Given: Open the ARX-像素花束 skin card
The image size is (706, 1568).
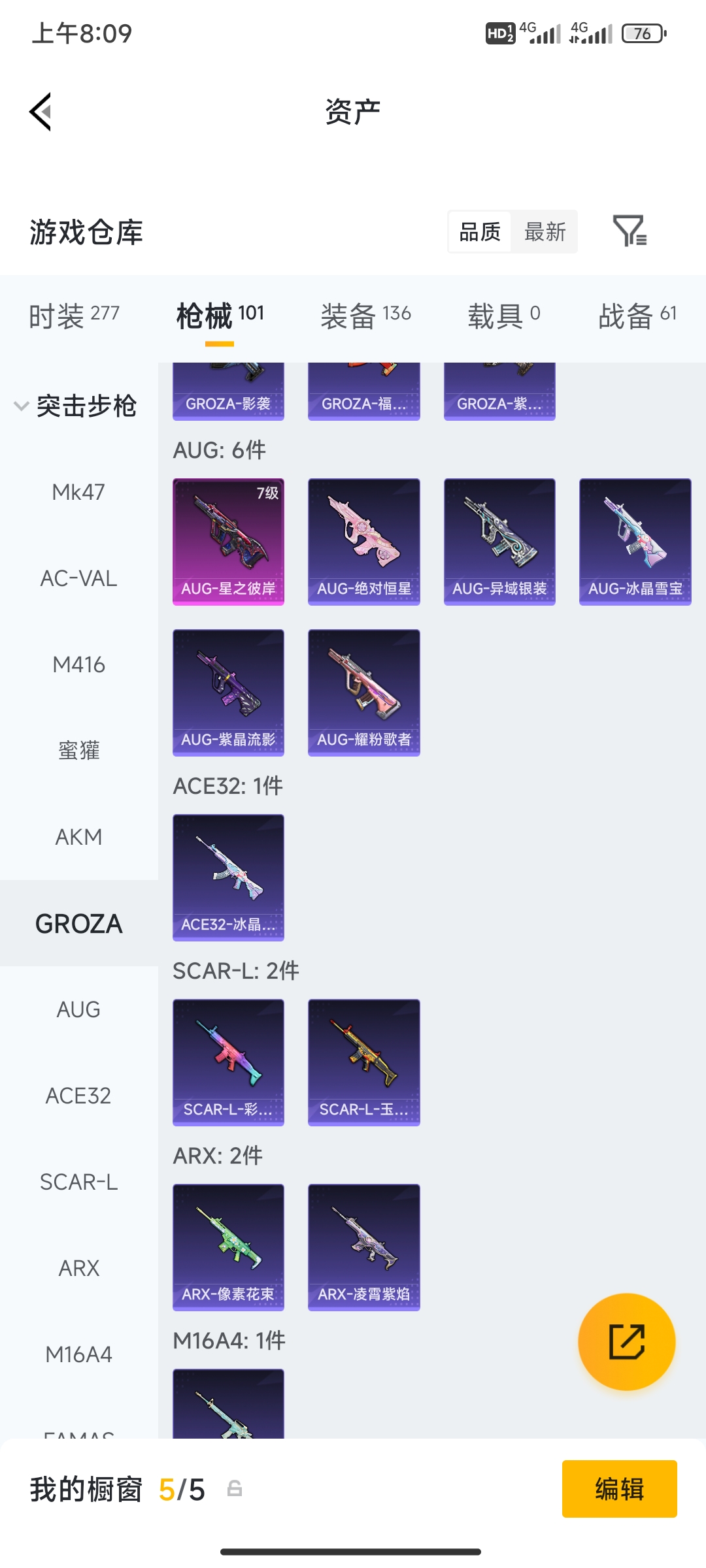Looking at the screenshot, I should click(228, 1247).
